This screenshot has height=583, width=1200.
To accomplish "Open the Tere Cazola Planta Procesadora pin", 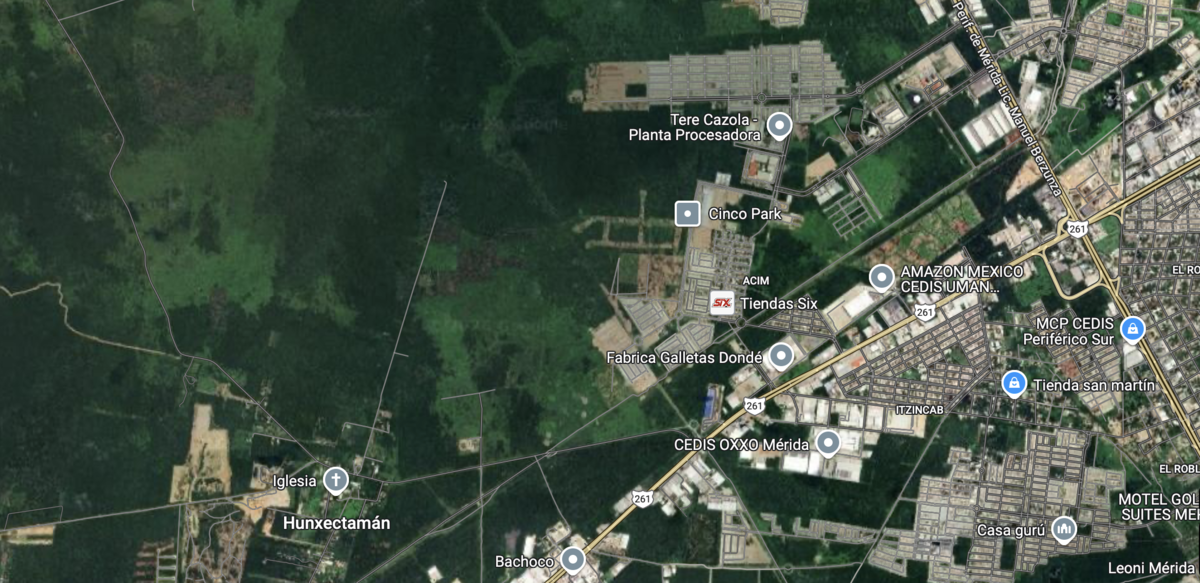I will click(x=779, y=126).
